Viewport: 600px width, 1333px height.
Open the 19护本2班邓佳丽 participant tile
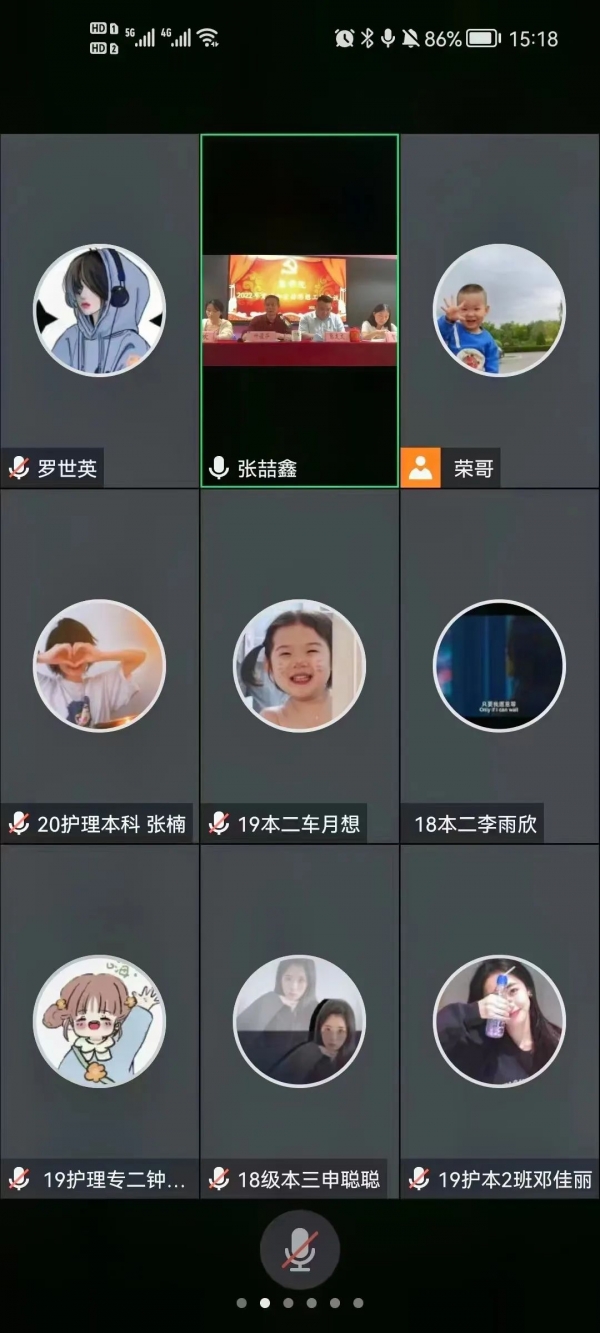click(x=499, y=1021)
